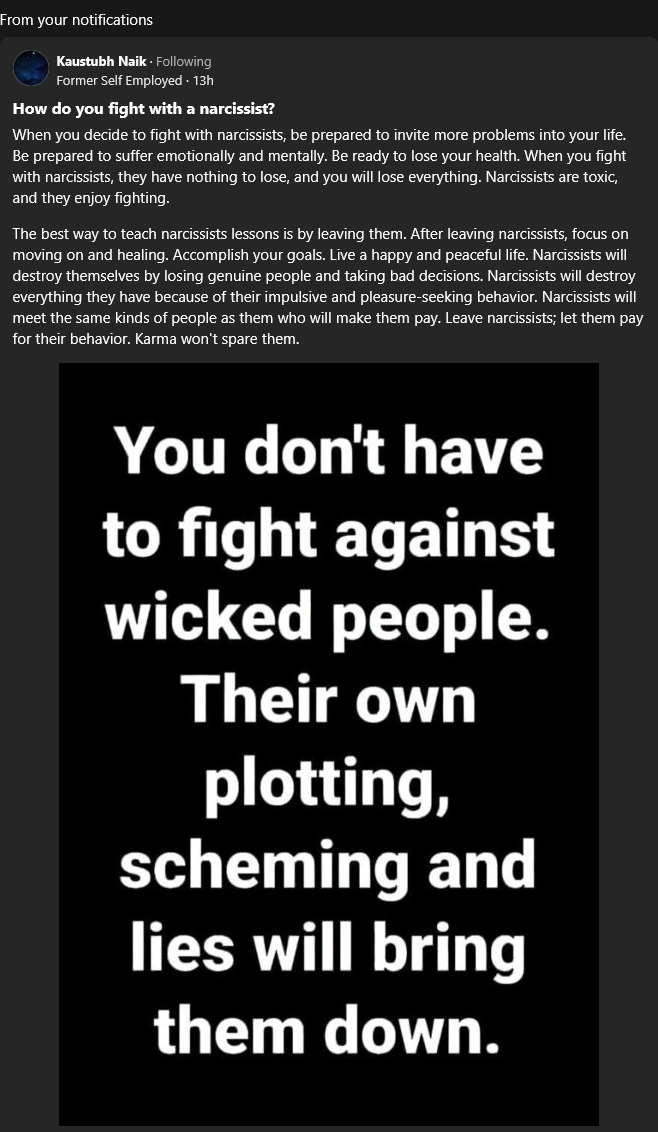This screenshot has height=1132, width=658.
Task: Open the question 'How do you fight with a narcissist?'
Action: tap(144, 110)
